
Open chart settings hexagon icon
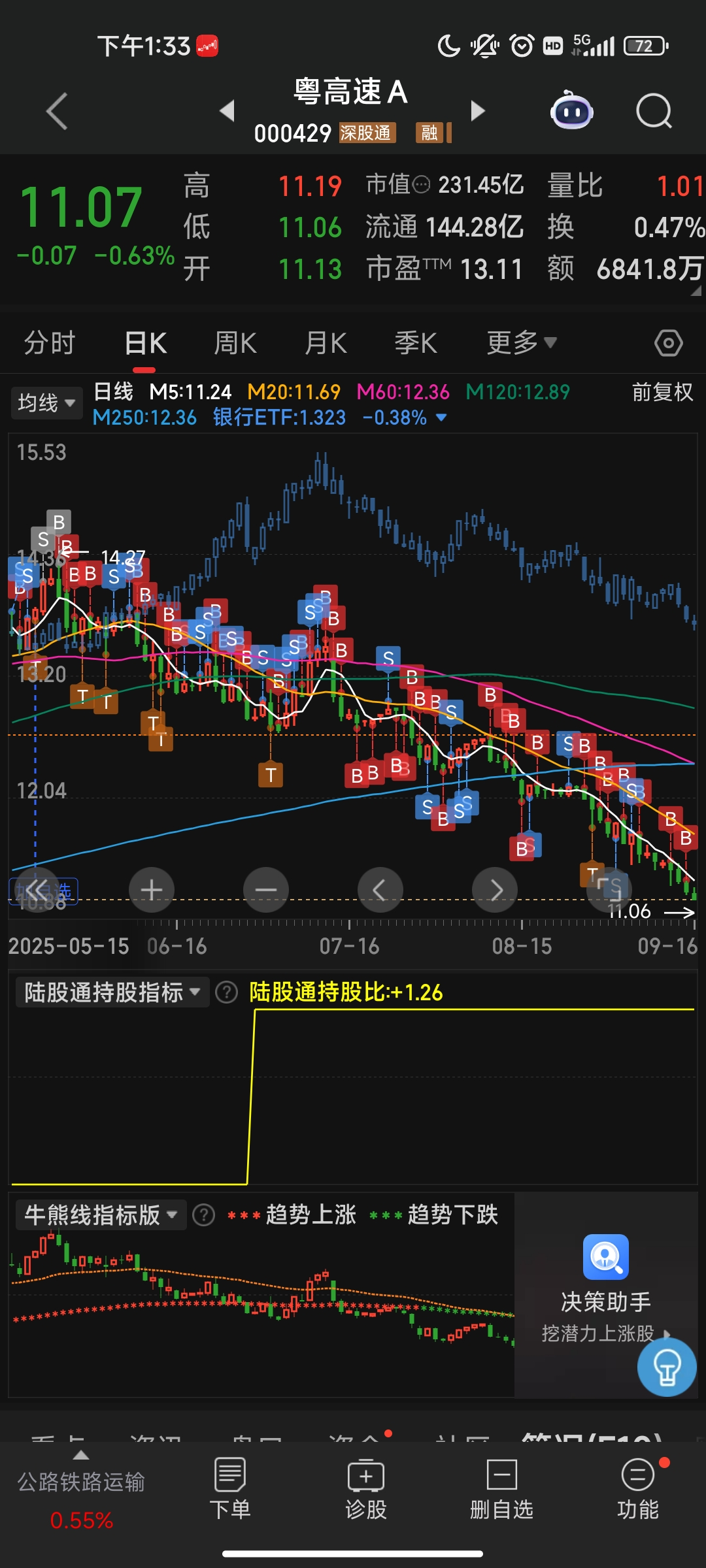coord(668,343)
